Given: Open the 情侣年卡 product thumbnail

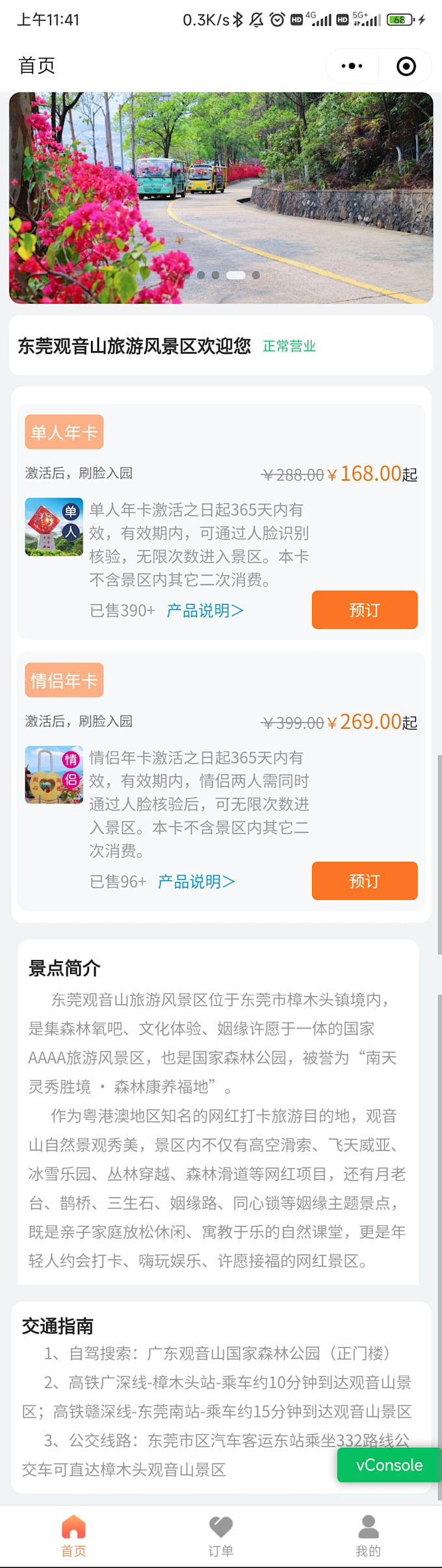Looking at the screenshot, I should coord(54,775).
